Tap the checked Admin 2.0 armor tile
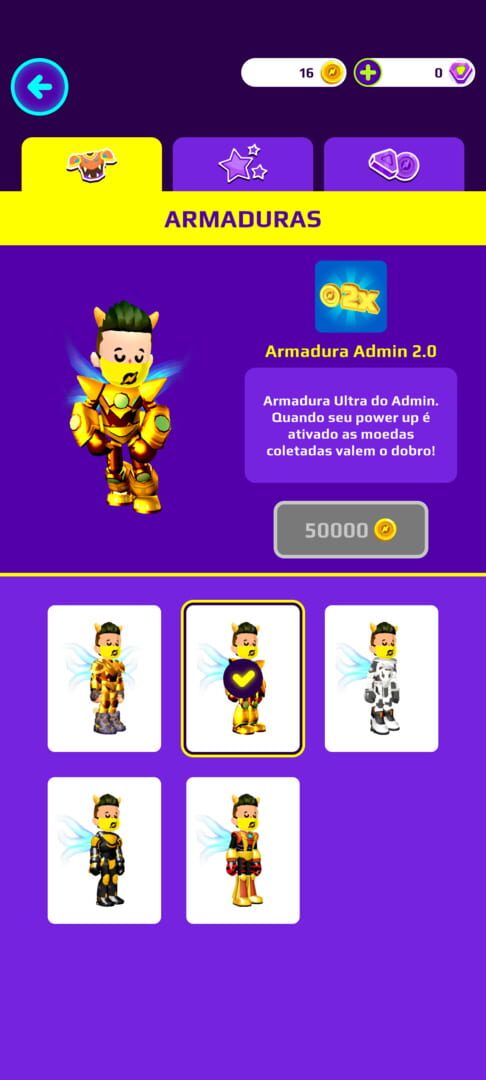 tap(243, 678)
